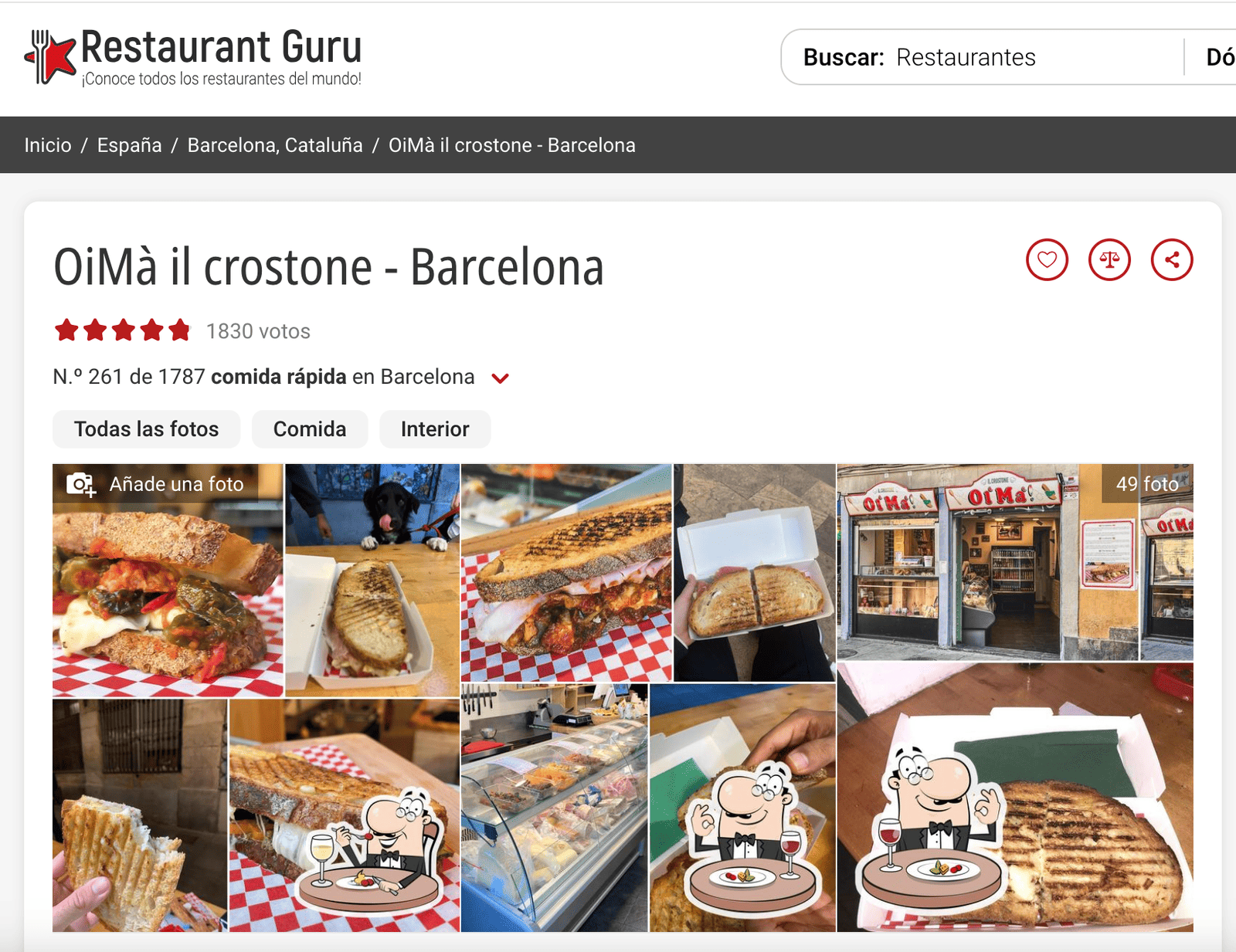Filter photos by Interior
Viewport: 1236px width, 952px height.
point(435,429)
